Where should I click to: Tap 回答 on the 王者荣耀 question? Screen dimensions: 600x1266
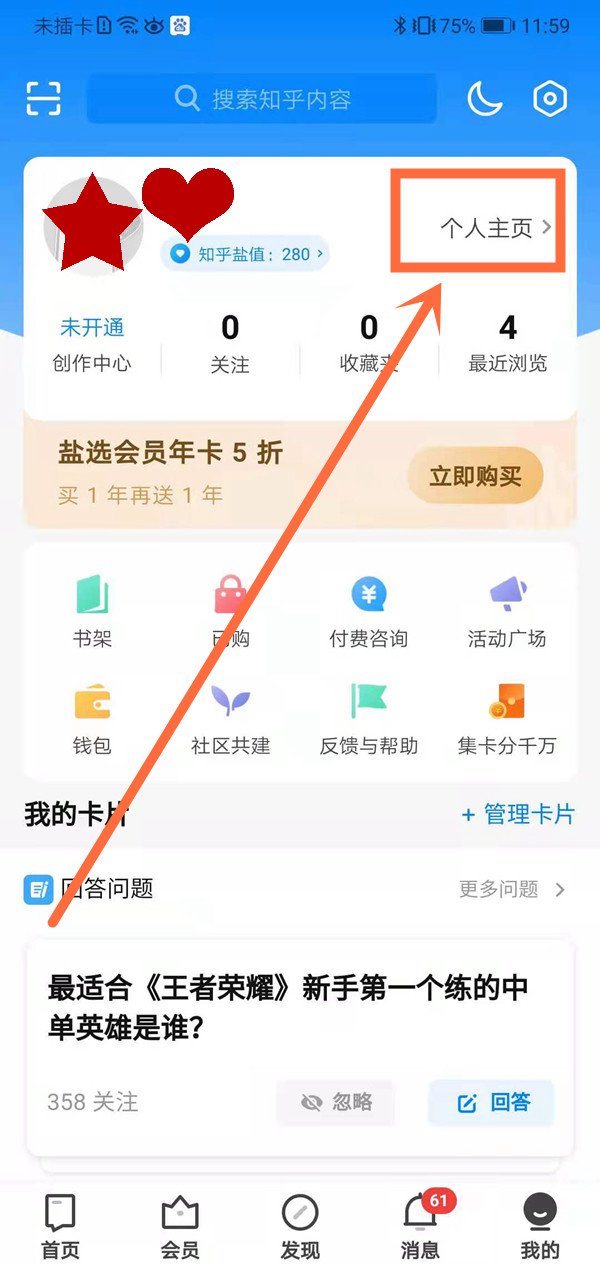[491, 1102]
